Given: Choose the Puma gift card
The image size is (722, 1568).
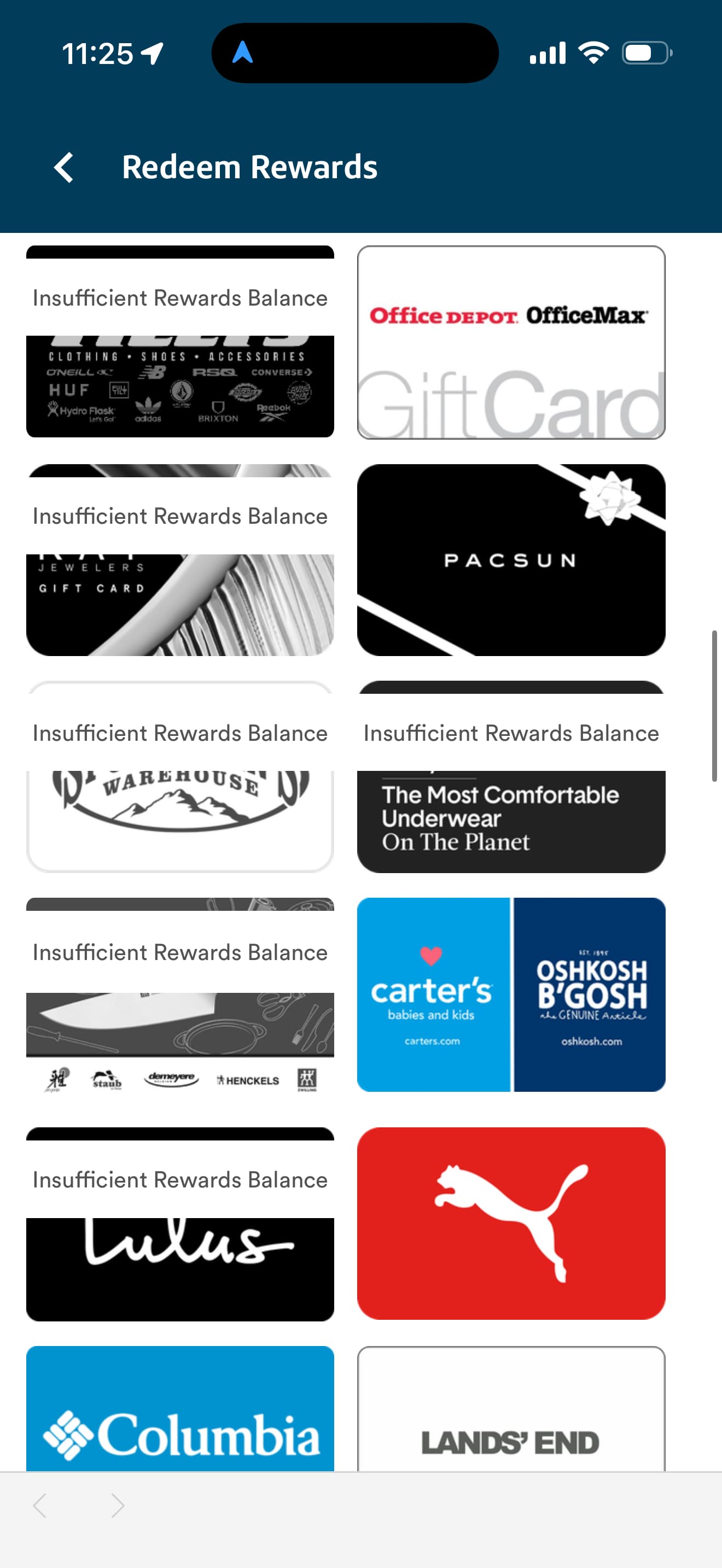Looking at the screenshot, I should 511,1223.
